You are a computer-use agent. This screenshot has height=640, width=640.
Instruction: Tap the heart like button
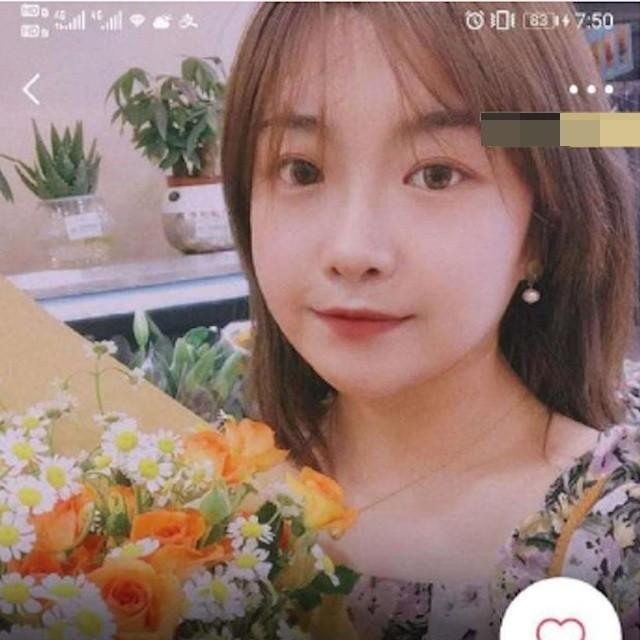560,622
